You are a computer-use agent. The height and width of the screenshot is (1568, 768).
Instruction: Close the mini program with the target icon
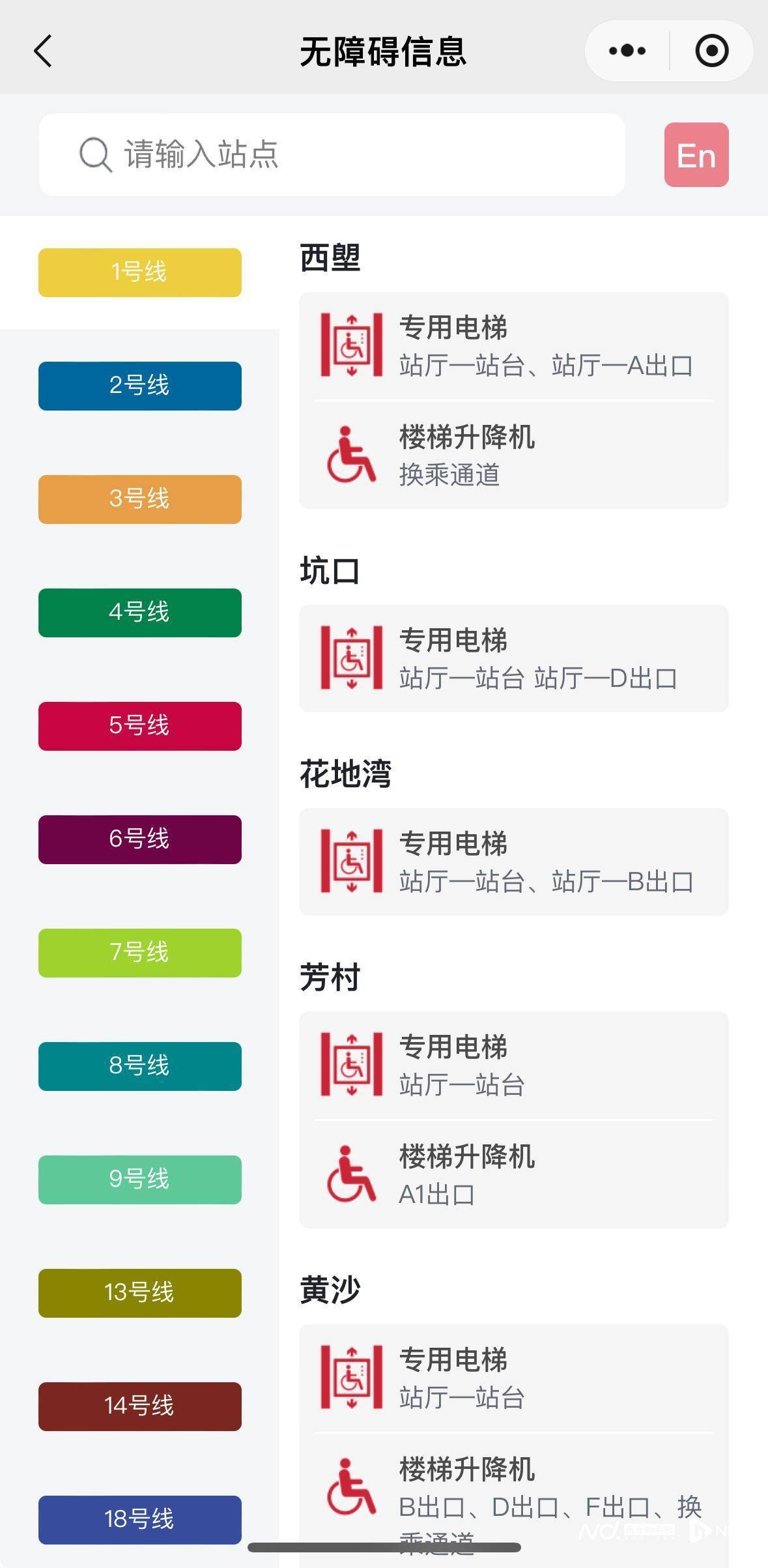click(x=711, y=51)
